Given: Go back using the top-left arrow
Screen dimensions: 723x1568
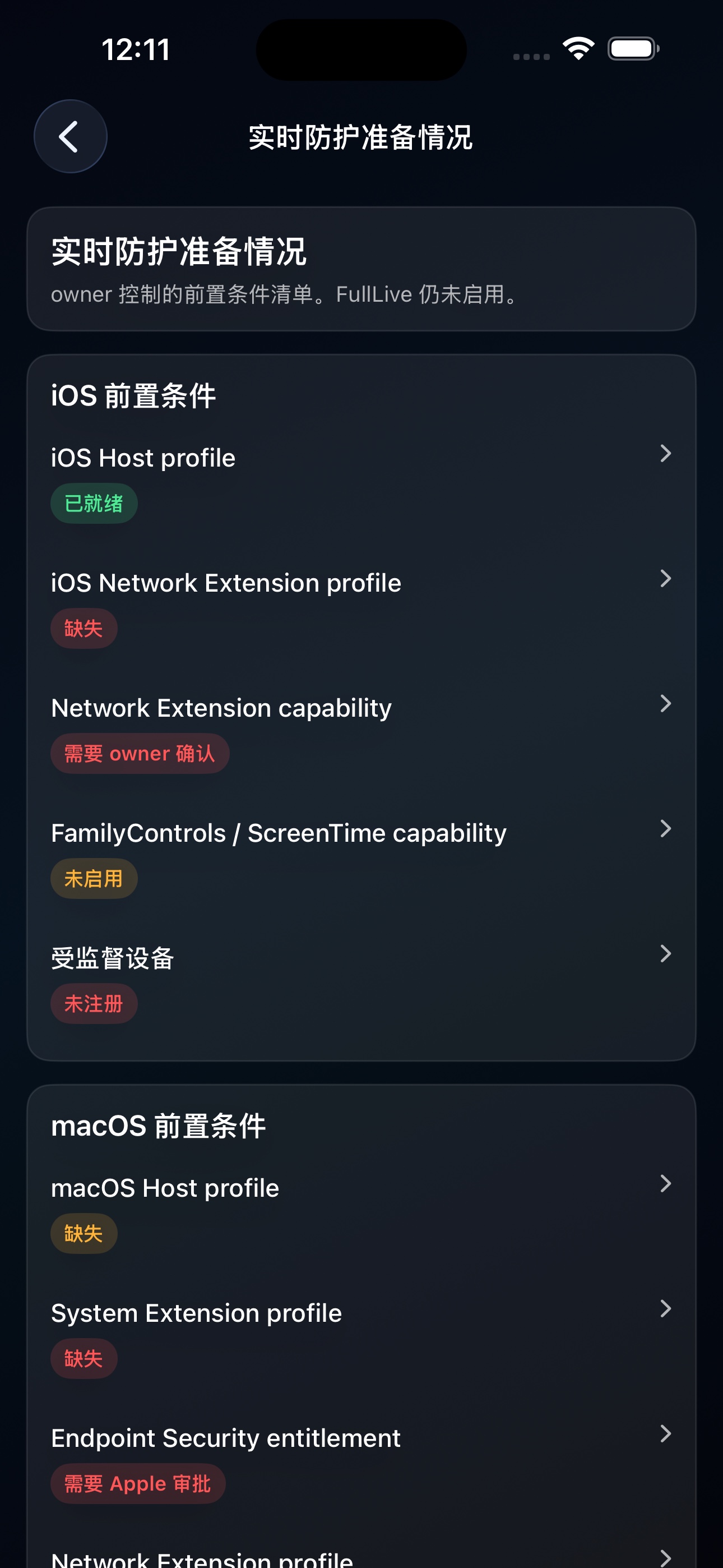Looking at the screenshot, I should pyautogui.click(x=71, y=136).
